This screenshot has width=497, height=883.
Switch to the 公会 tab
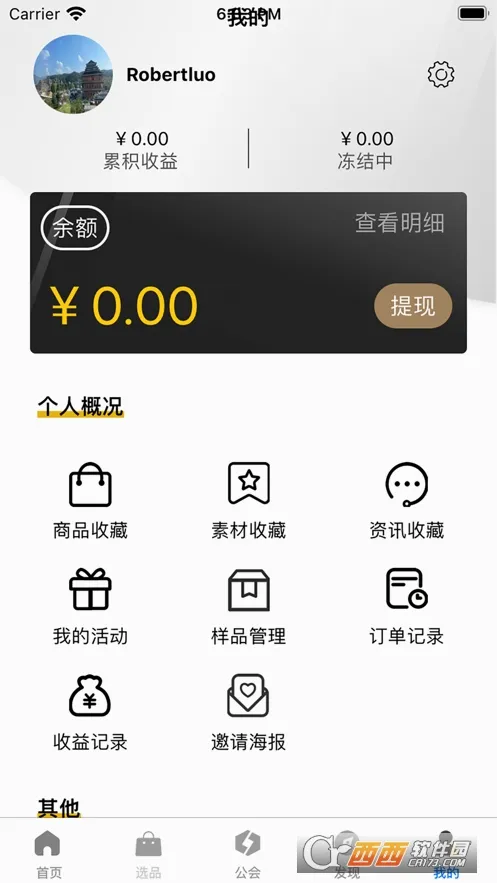point(248,854)
